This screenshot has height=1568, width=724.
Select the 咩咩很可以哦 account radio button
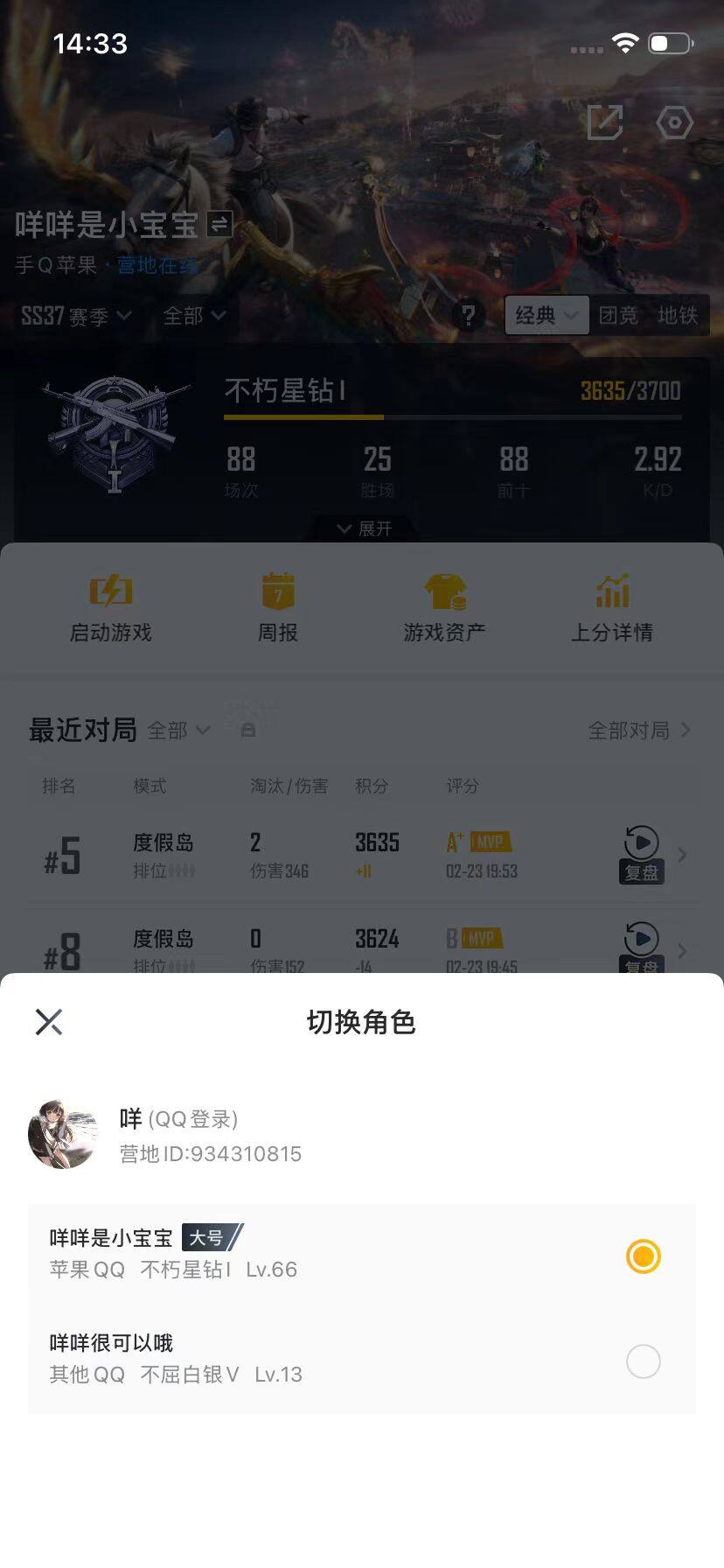coord(643,1361)
